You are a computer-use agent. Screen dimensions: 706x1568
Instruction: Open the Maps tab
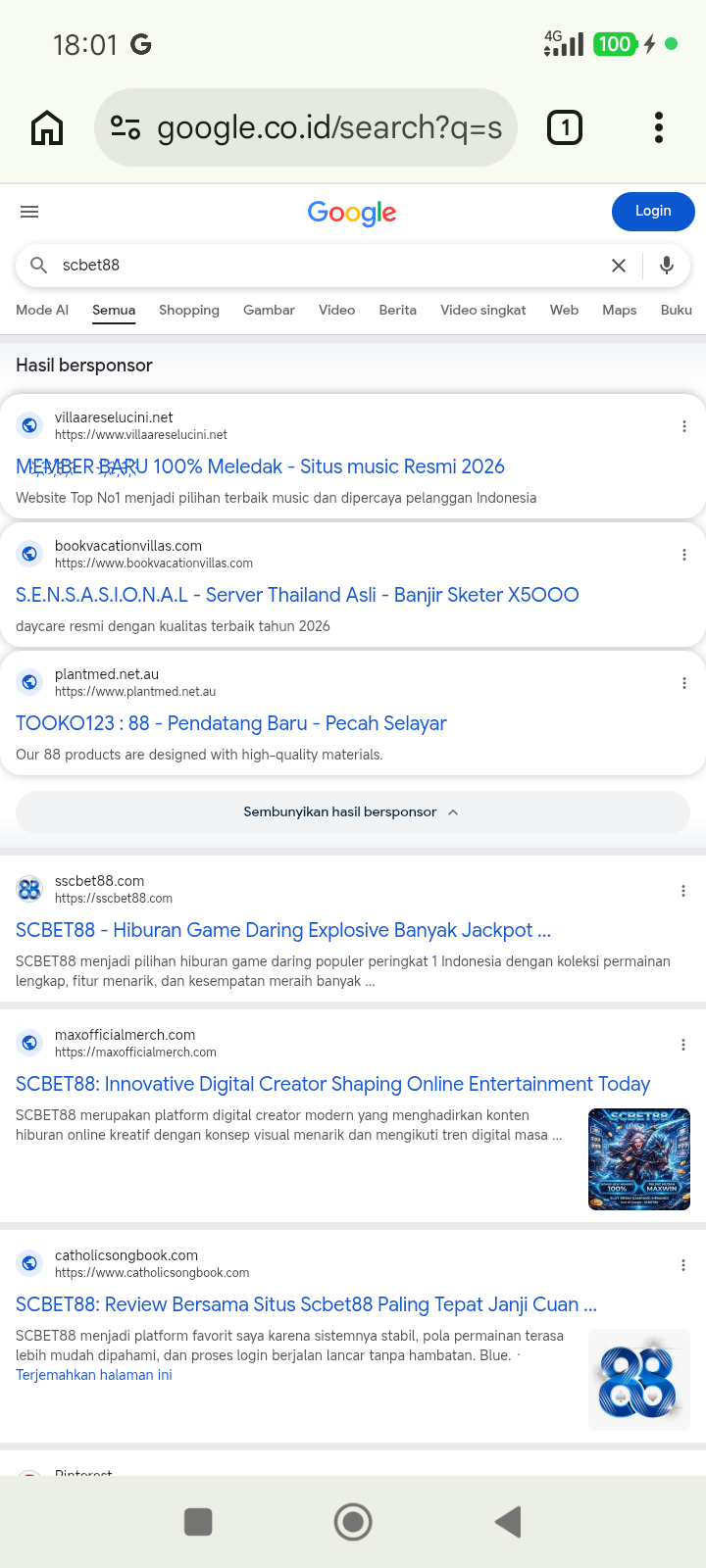pos(620,310)
